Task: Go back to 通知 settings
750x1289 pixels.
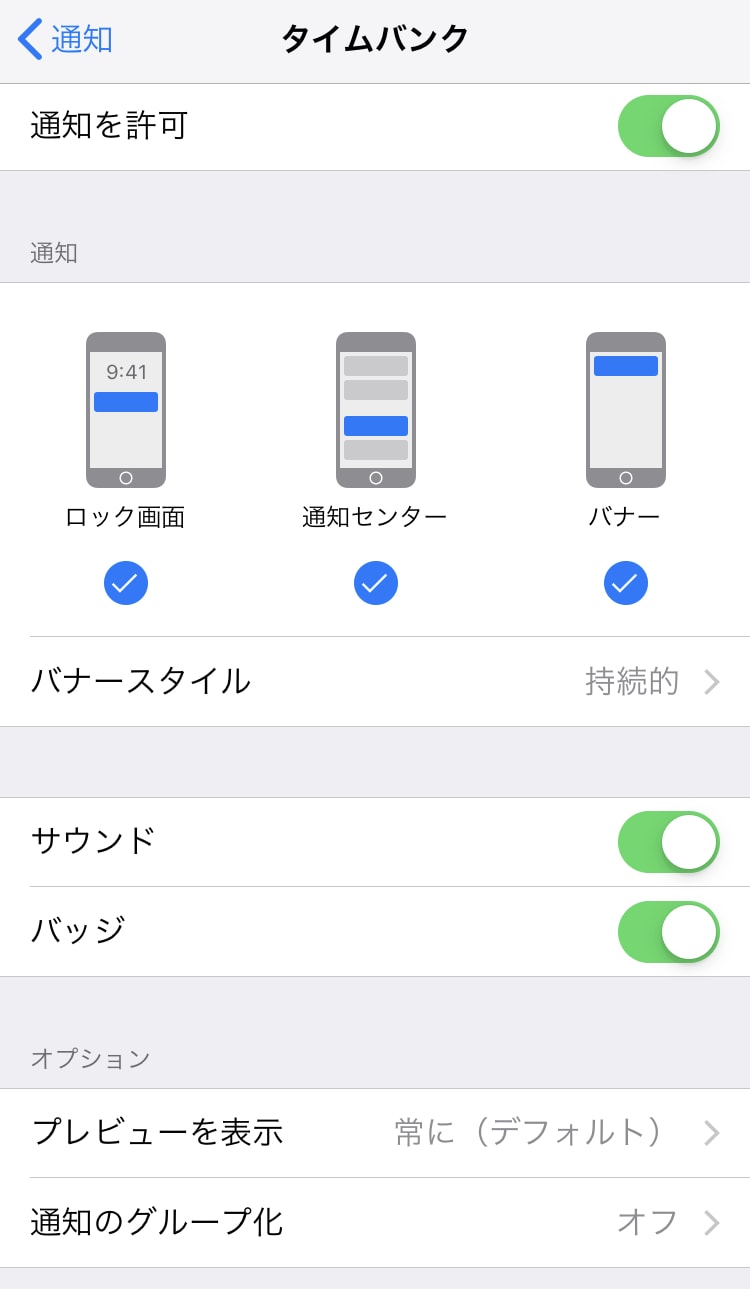Action: tap(65, 40)
